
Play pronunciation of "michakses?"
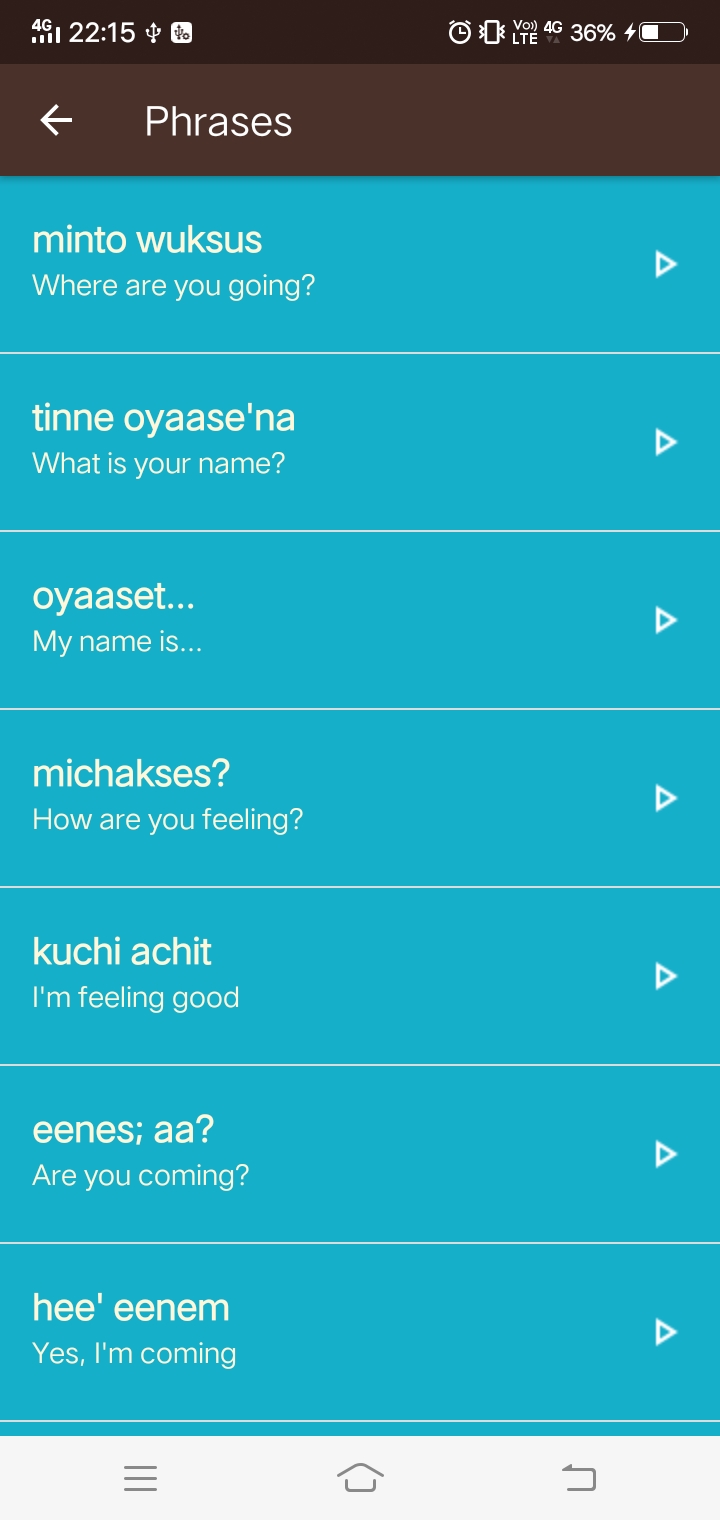(664, 798)
